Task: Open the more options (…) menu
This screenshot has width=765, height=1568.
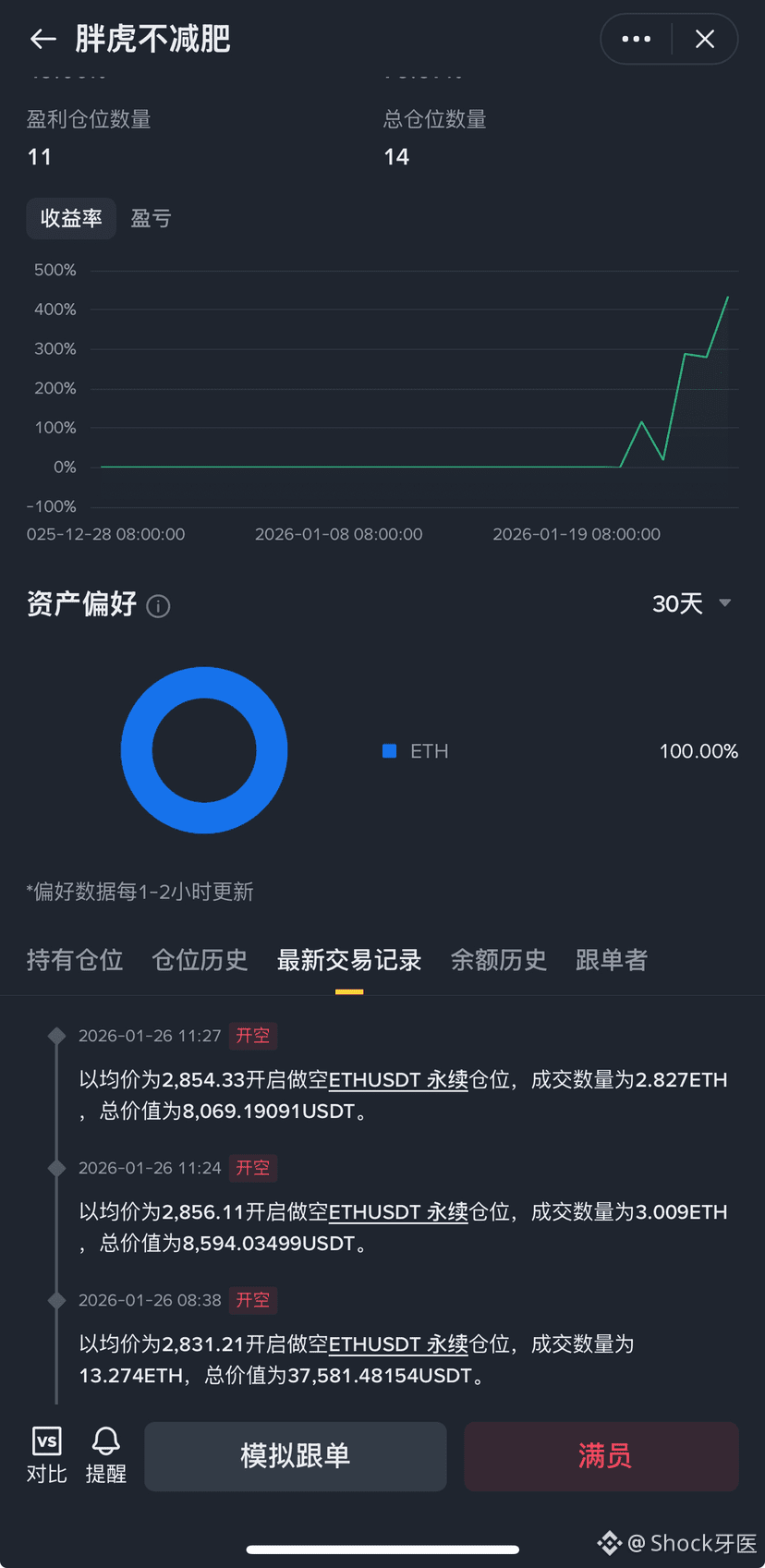Action: [637, 39]
